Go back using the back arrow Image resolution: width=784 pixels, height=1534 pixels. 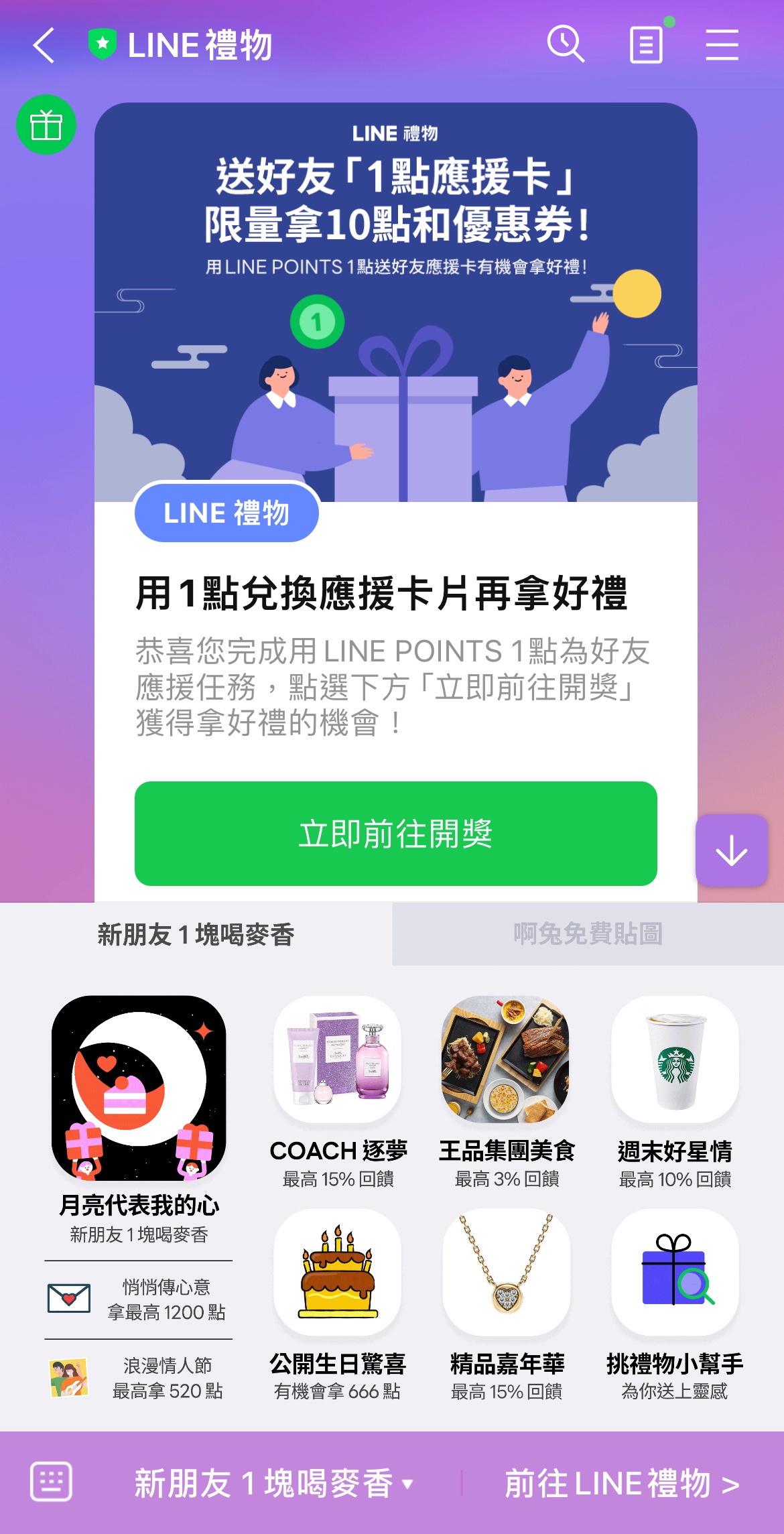44,46
